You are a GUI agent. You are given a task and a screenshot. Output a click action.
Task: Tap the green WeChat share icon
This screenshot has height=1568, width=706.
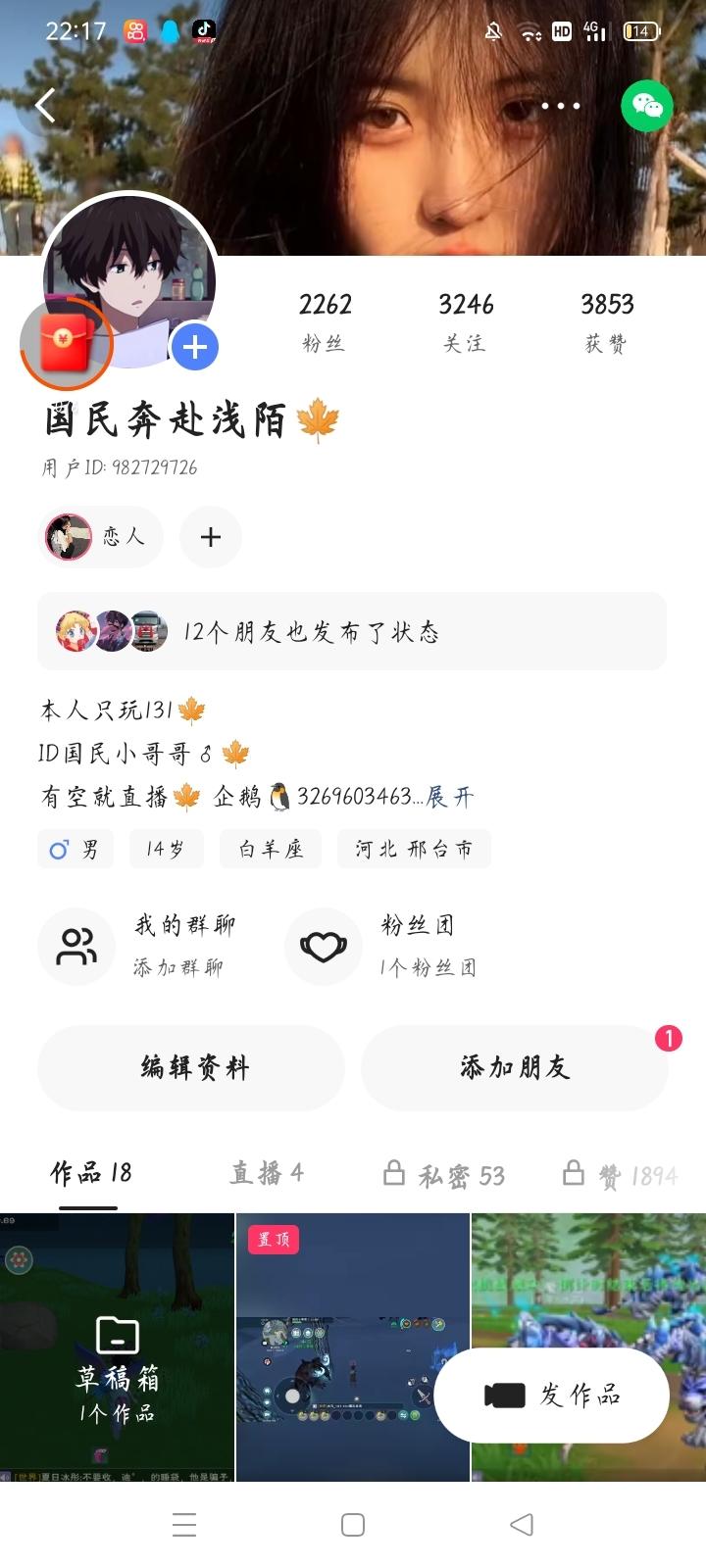pyautogui.click(x=647, y=106)
